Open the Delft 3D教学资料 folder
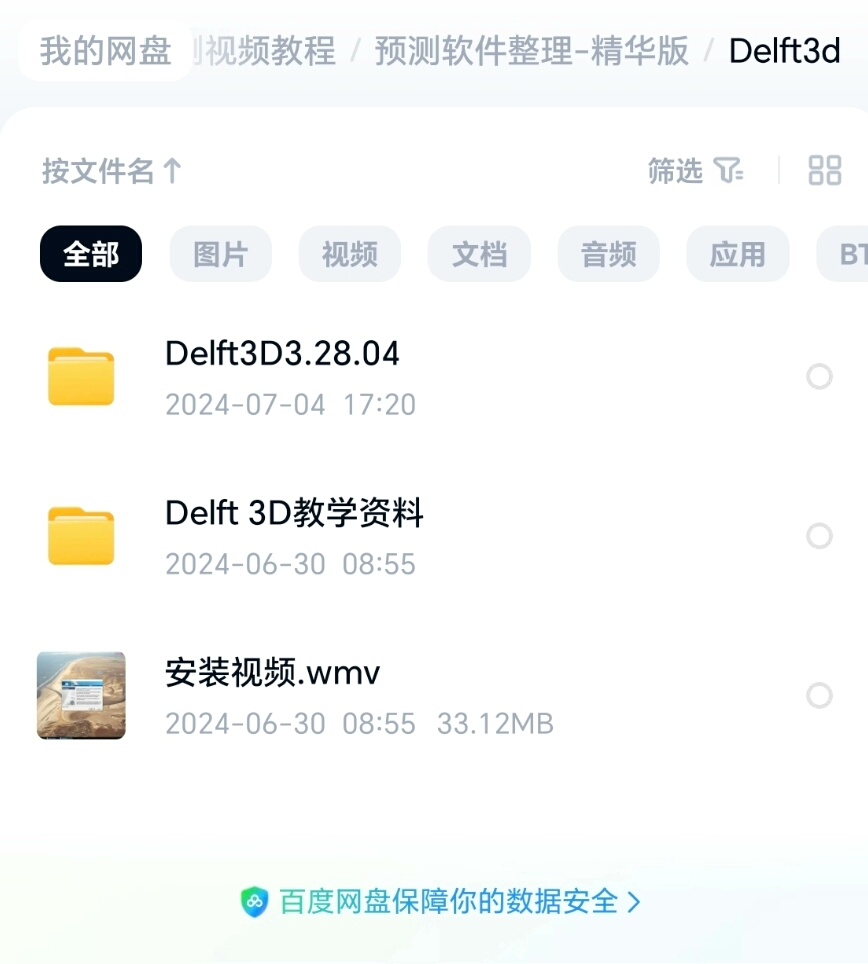The width and height of the screenshot is (868, 964). [294, 513]
